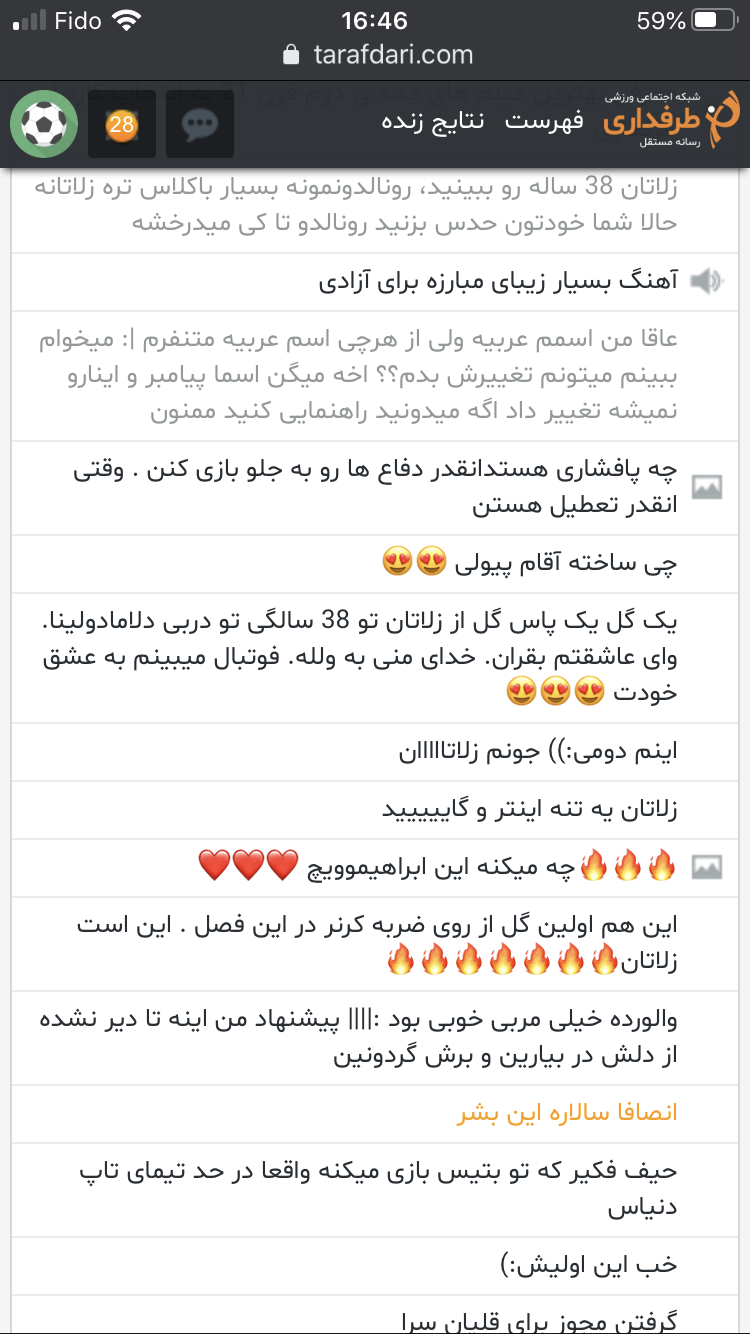750x1334 pixels.
Task: Open post آهنگ بسیار زیبای مبارزه برای آزادی
Action: pos(498,282)
